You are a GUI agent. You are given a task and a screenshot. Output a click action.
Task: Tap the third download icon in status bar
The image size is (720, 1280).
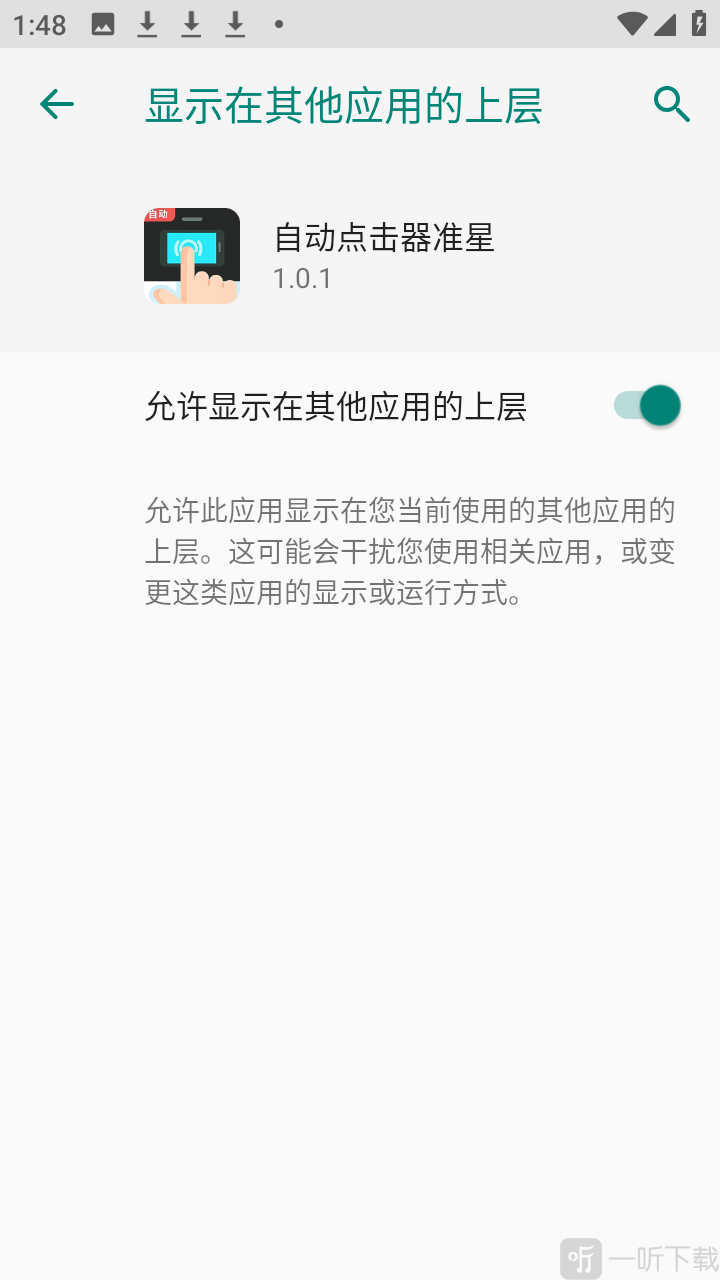[x=235, y=24]
